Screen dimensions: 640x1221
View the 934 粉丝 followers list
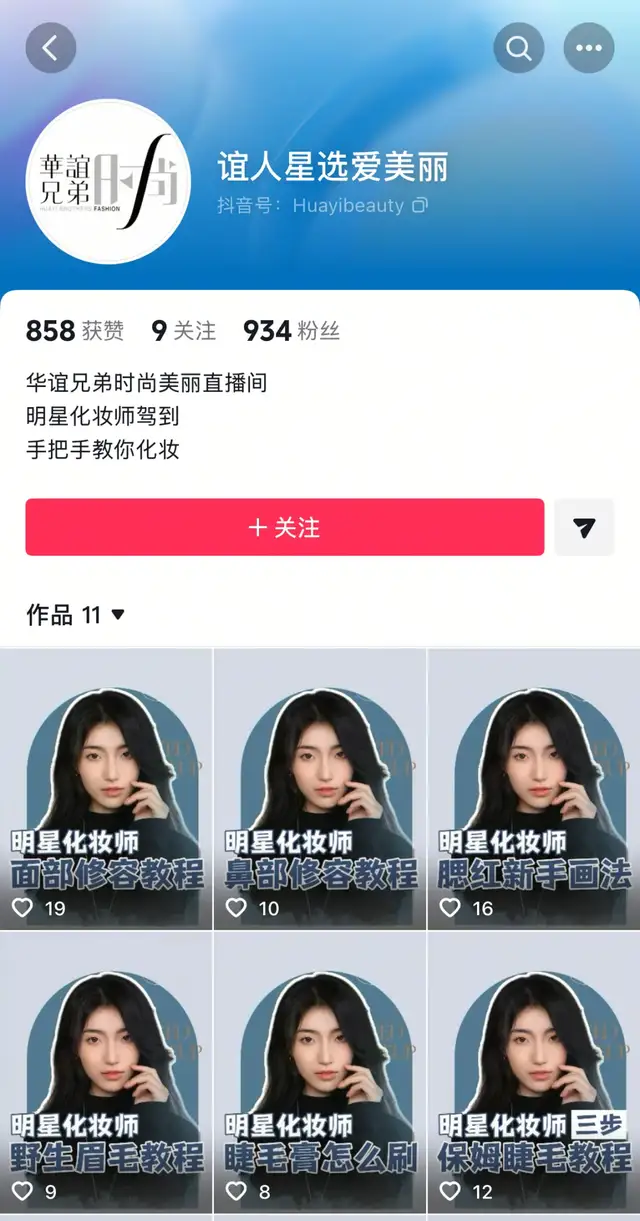(x=292, y=331)
